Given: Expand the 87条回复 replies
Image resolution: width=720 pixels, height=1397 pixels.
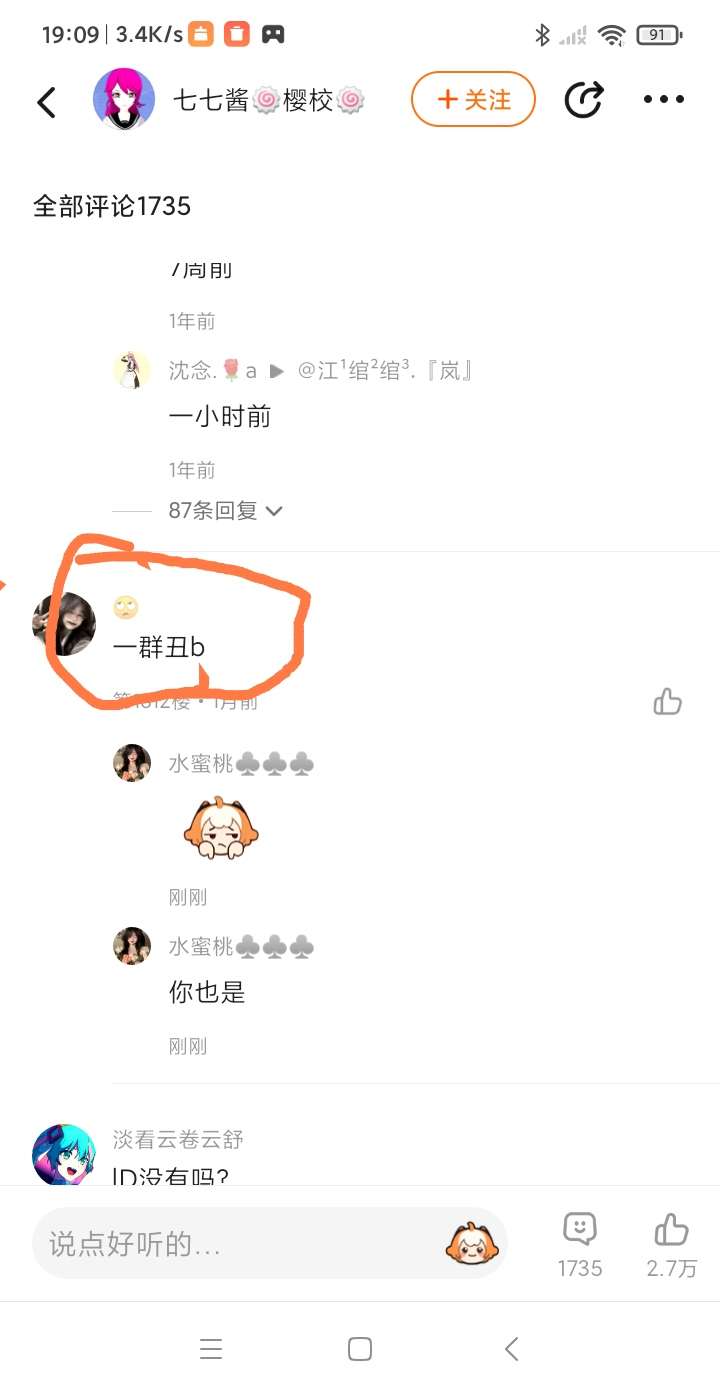Looking at the screenshot, I should pos(226,511).
